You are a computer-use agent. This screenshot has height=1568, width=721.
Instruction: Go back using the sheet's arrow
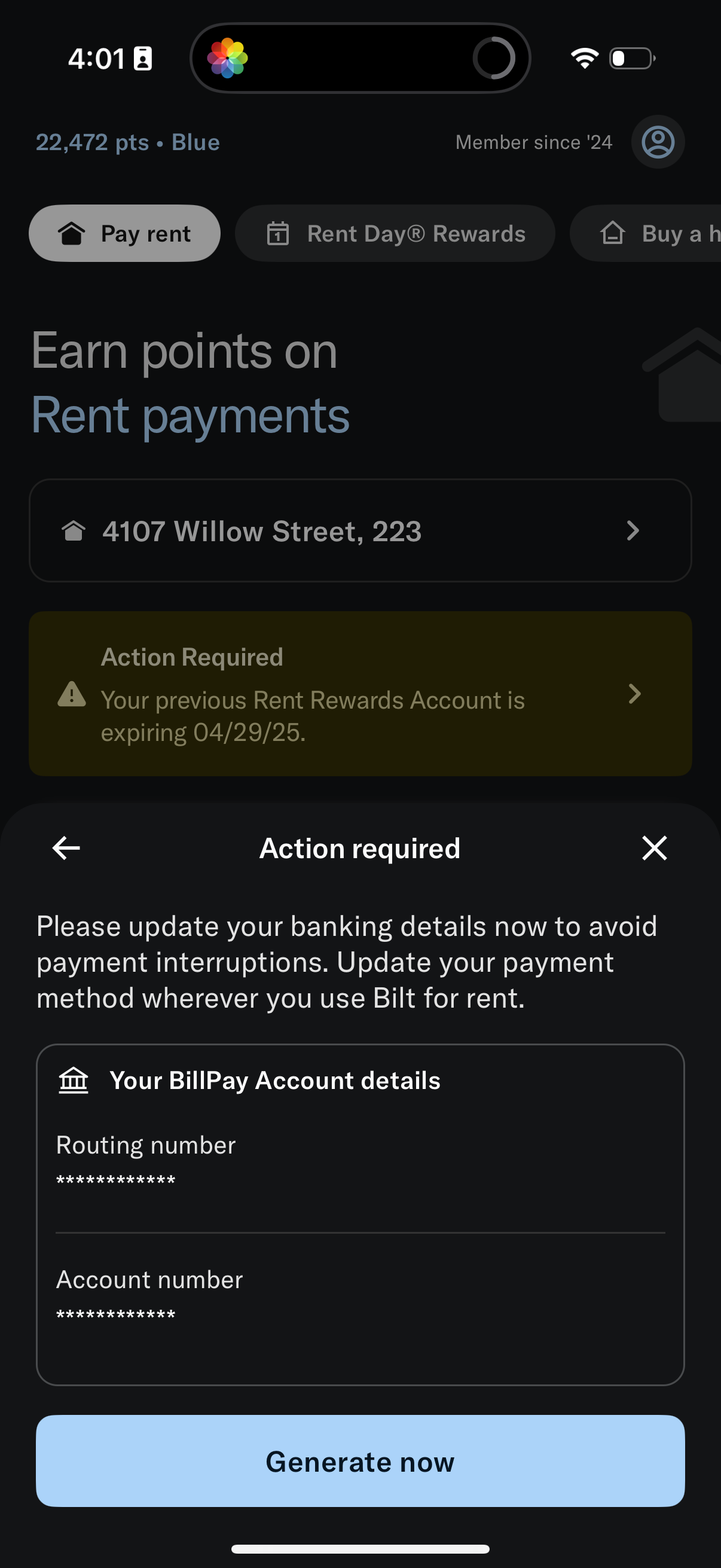(66, 848)
